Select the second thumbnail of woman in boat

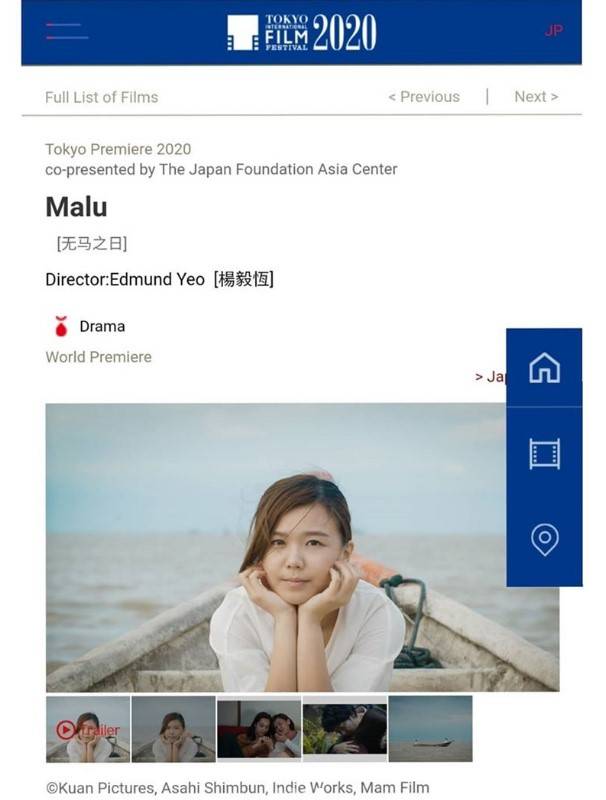click(x=173, y=729)
